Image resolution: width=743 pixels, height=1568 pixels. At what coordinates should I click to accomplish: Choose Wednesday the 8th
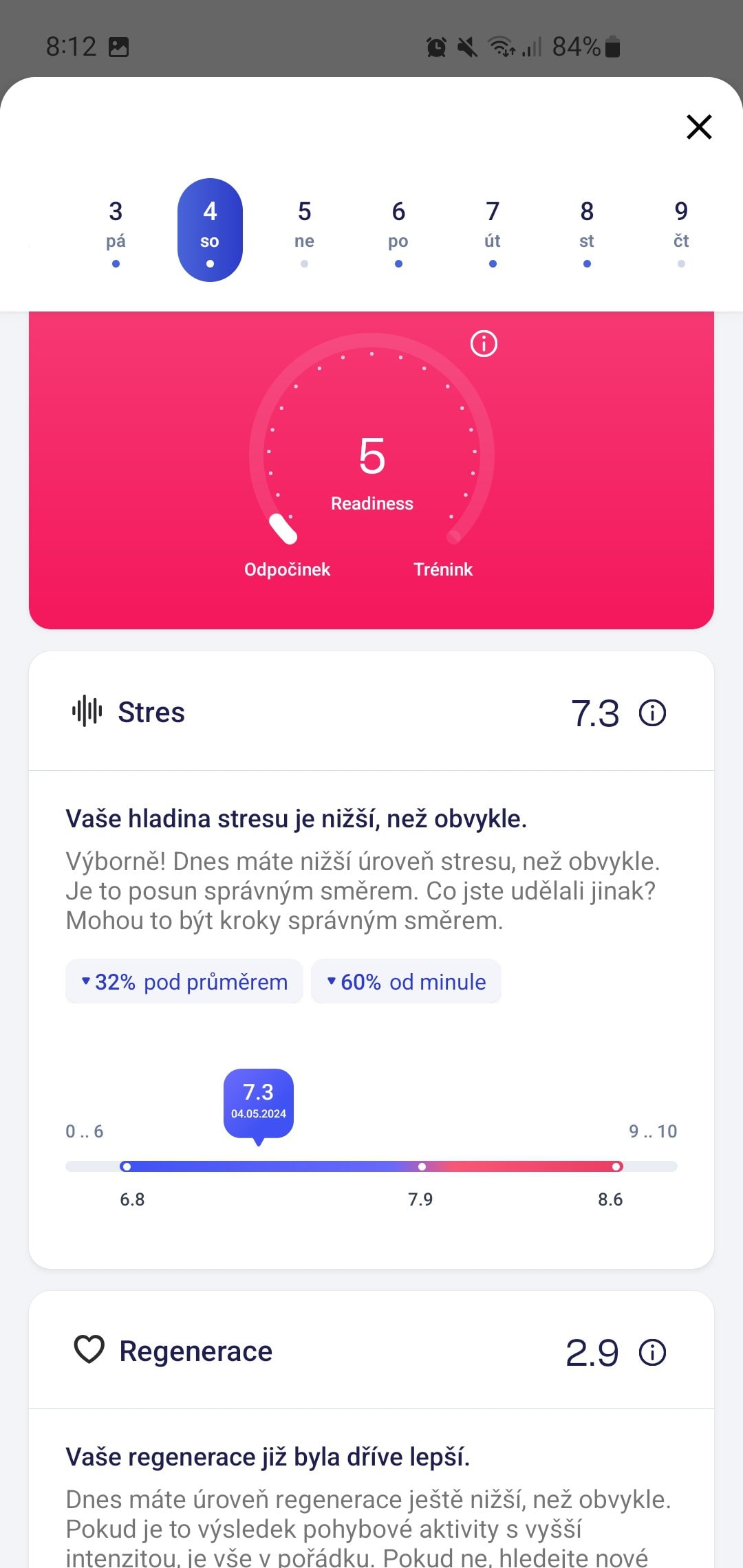coord(587,230)
